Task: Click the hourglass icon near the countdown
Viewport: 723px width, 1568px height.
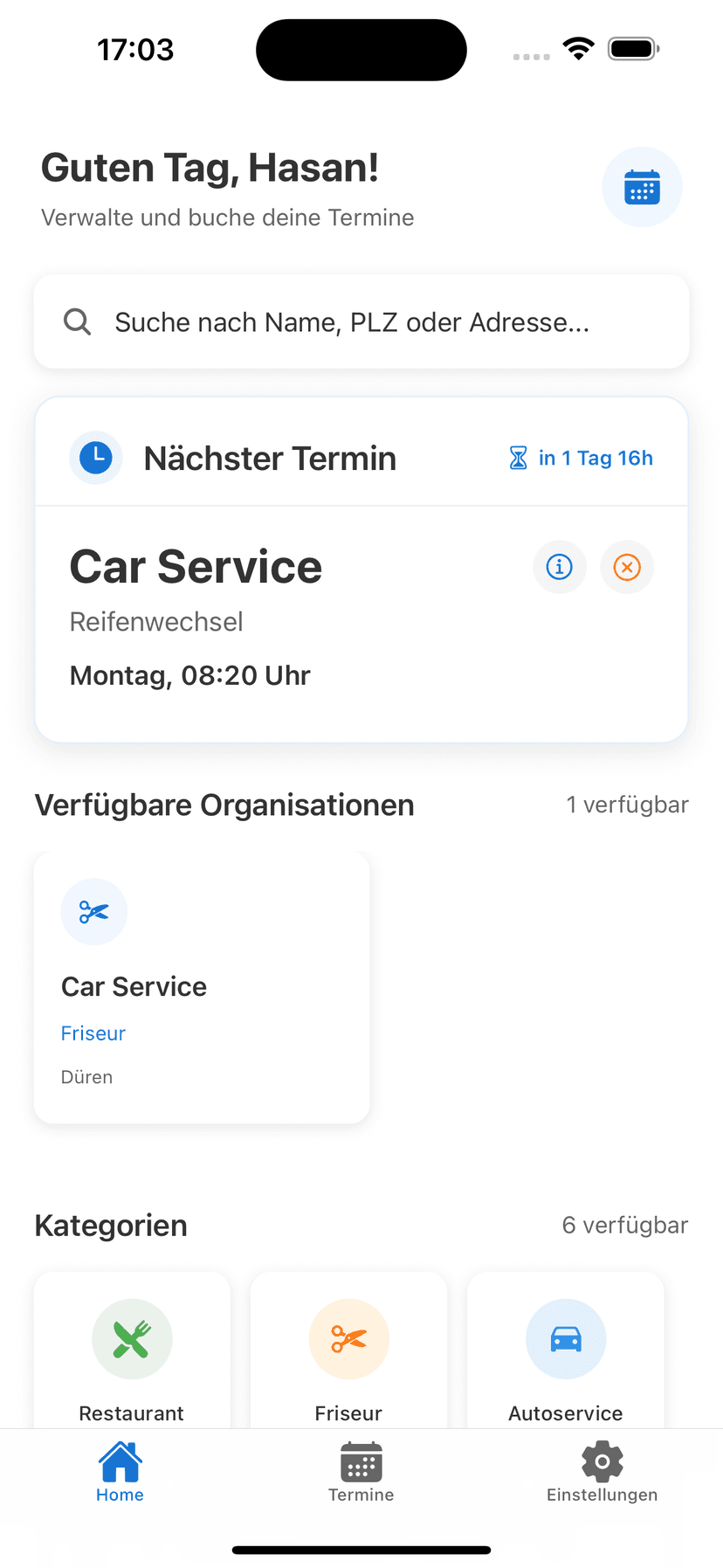Action: [519, 457]
